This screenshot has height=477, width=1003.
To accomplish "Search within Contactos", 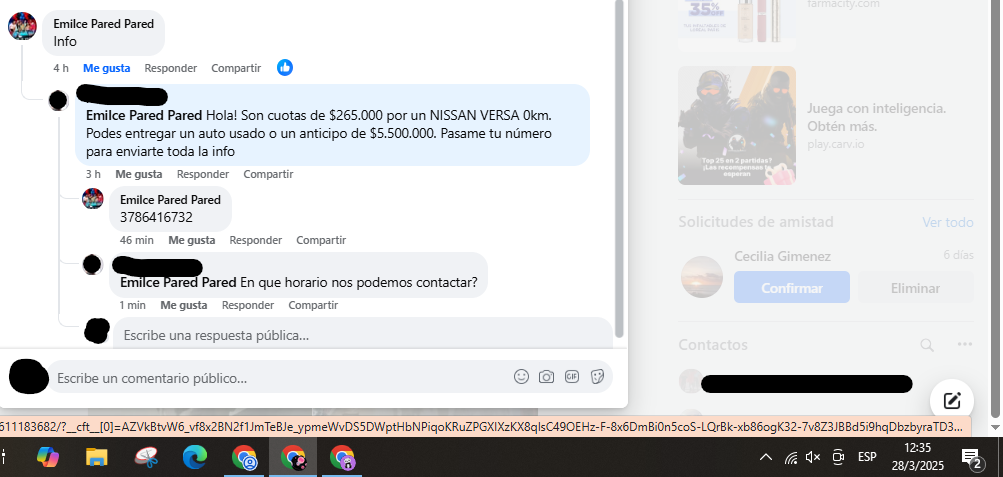I will pyautogui.click(x=927, y=345).
